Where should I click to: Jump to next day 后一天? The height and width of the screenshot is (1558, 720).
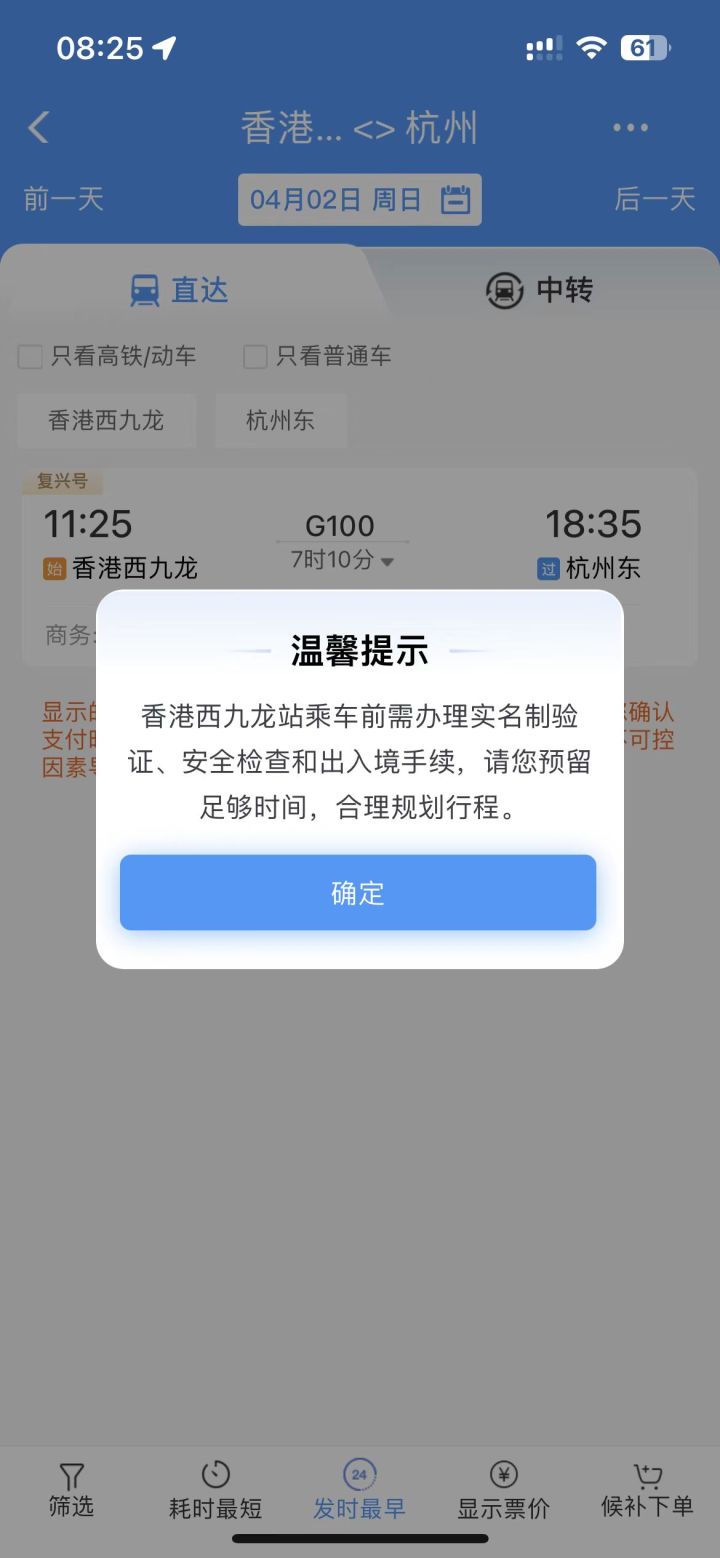coord(655,199)
